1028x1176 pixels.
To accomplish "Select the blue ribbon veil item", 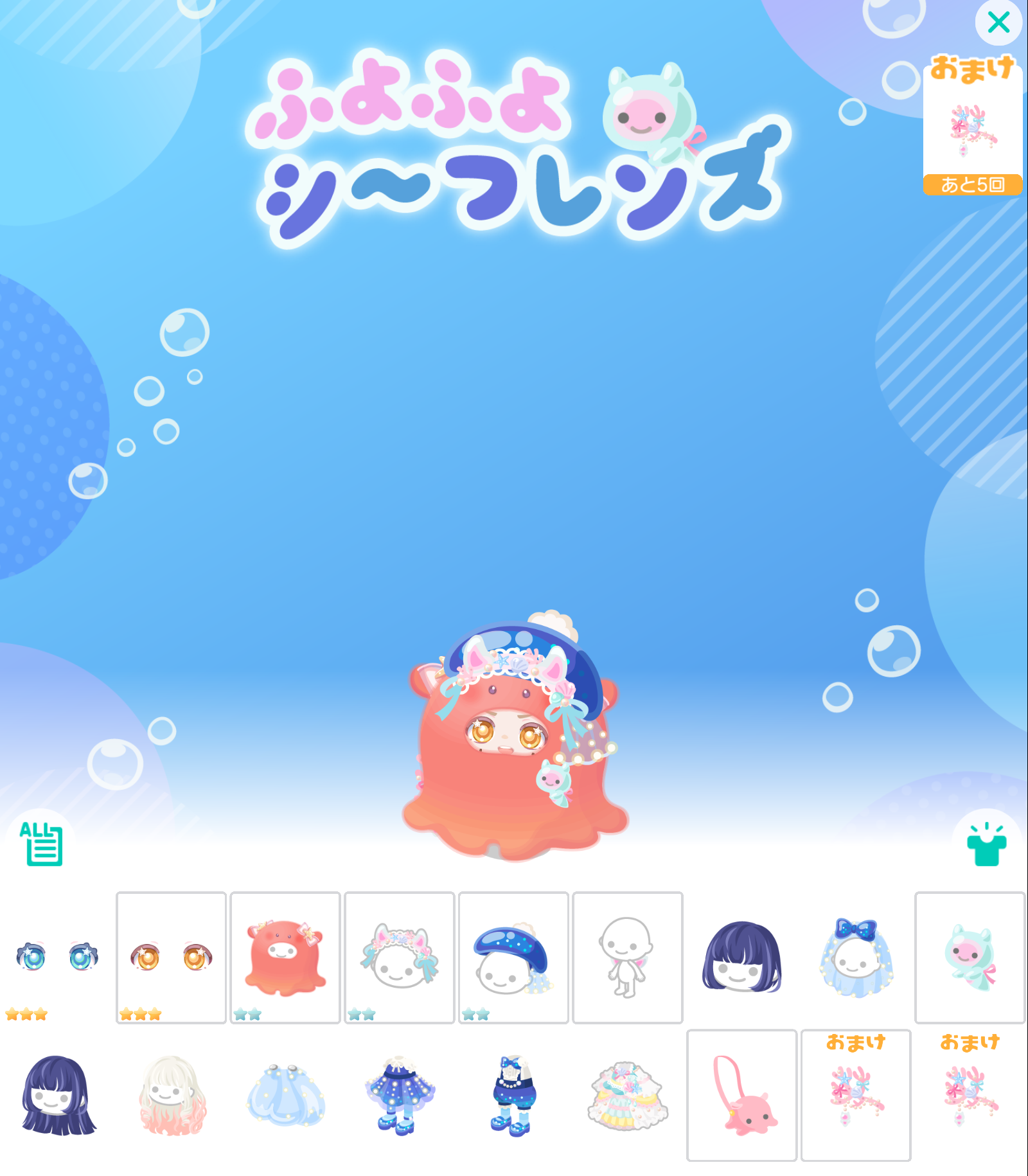I will [856, 957].
